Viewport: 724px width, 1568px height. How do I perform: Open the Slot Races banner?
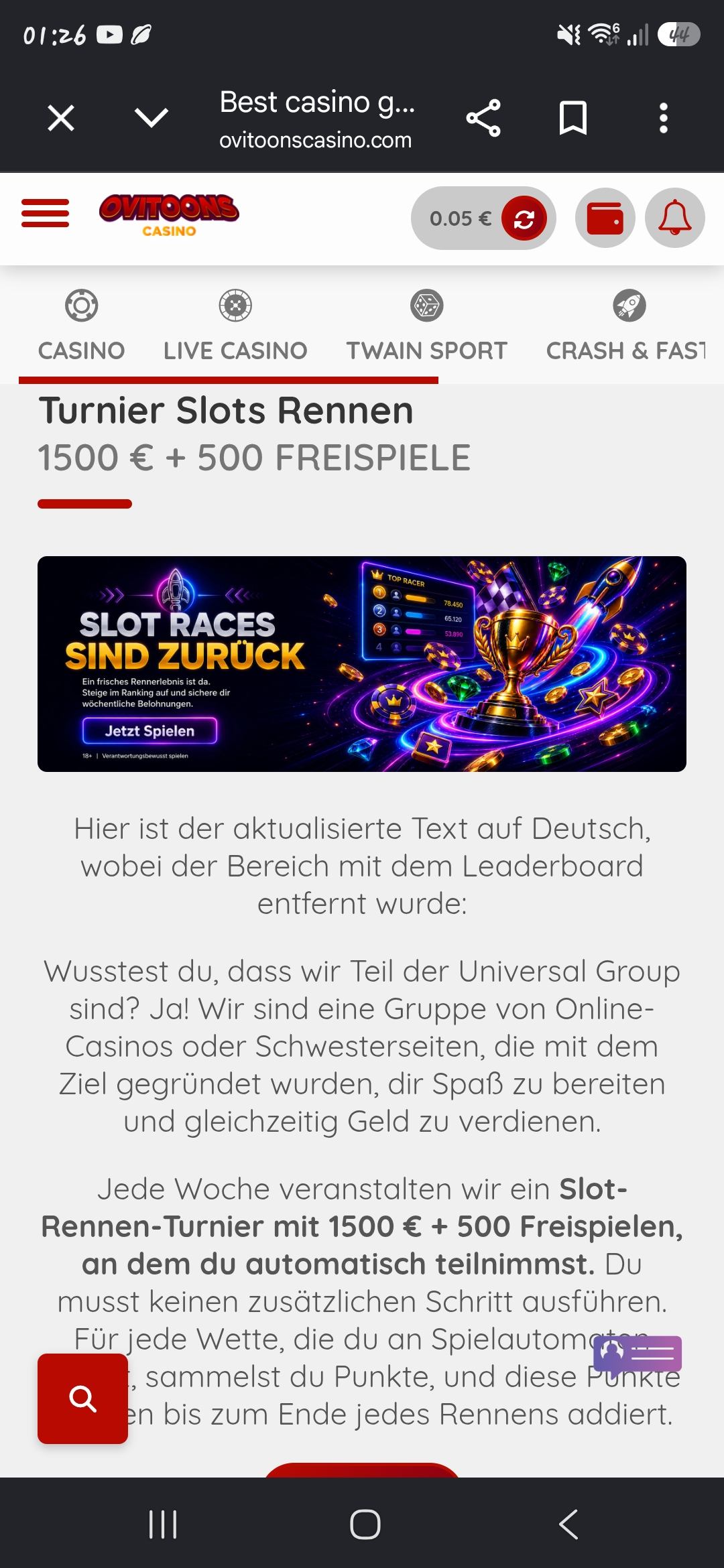click(362, 664)
